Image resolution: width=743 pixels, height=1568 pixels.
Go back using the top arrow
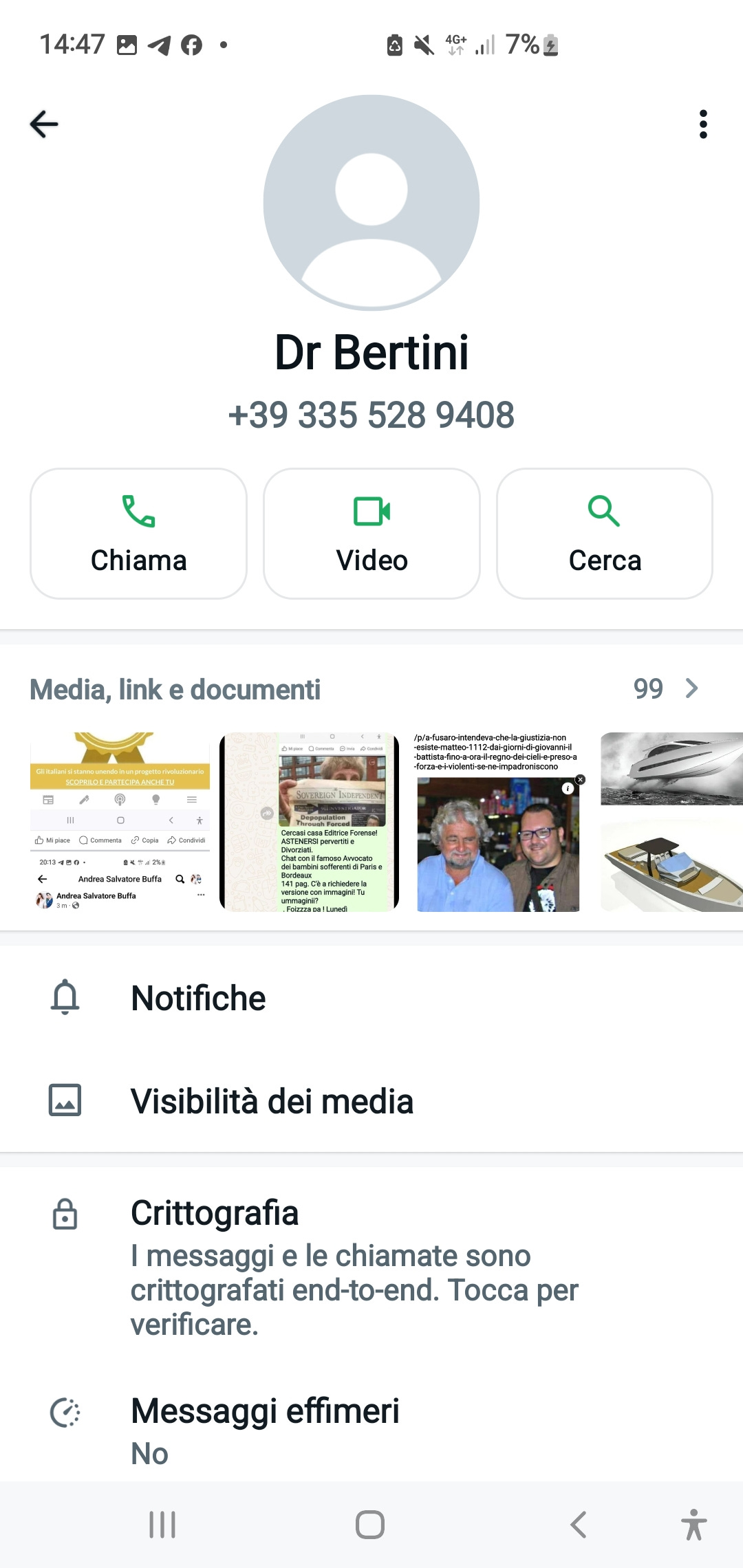click(44, 124)
